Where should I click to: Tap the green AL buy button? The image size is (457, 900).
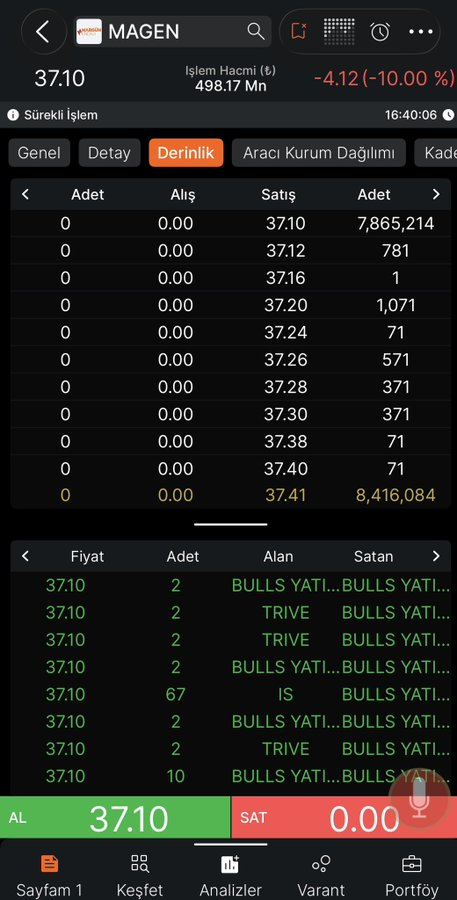point(115,817)
